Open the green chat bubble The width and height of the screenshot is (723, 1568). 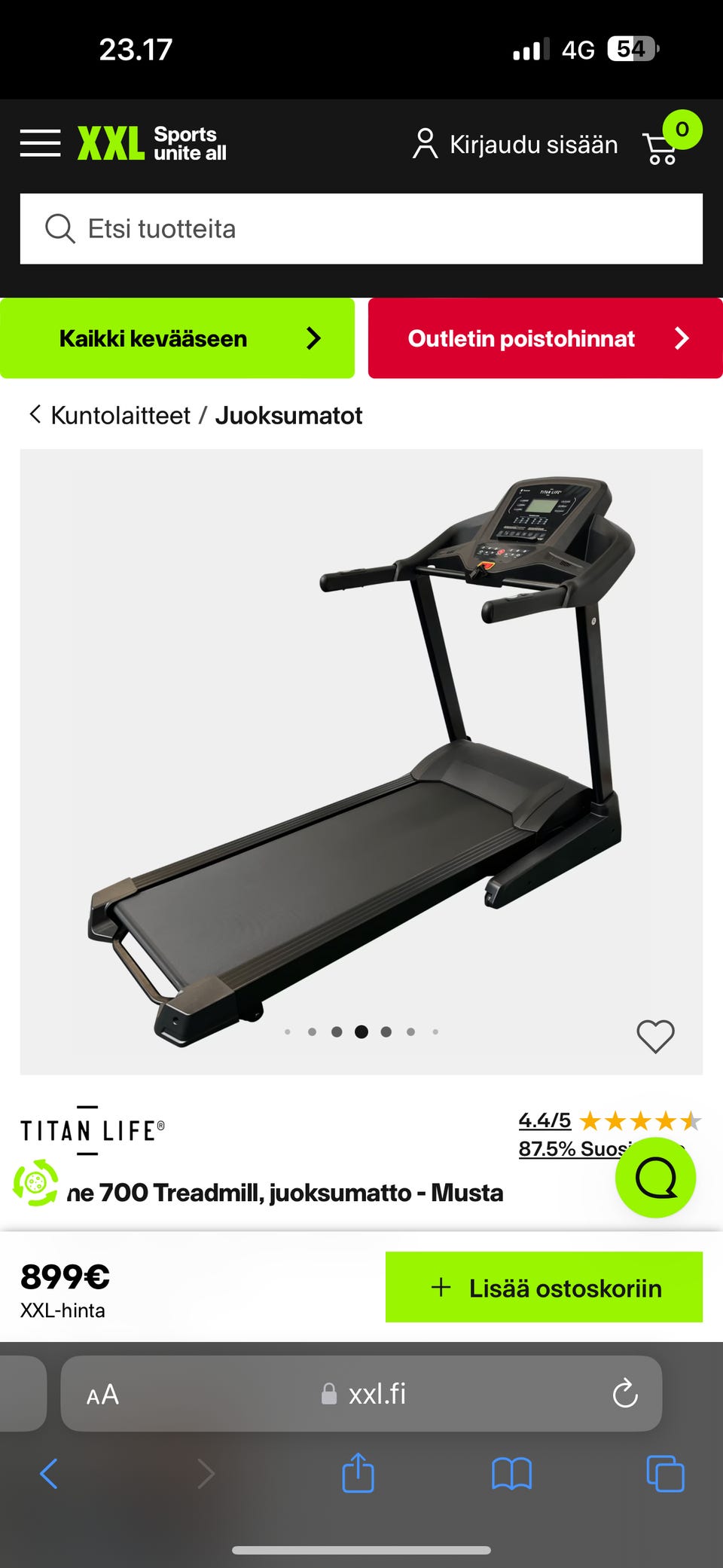[655, 1178]
